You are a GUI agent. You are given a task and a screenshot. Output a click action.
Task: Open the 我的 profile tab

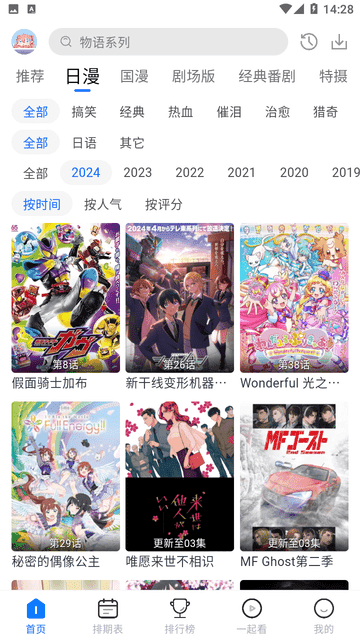pos(324,616)
